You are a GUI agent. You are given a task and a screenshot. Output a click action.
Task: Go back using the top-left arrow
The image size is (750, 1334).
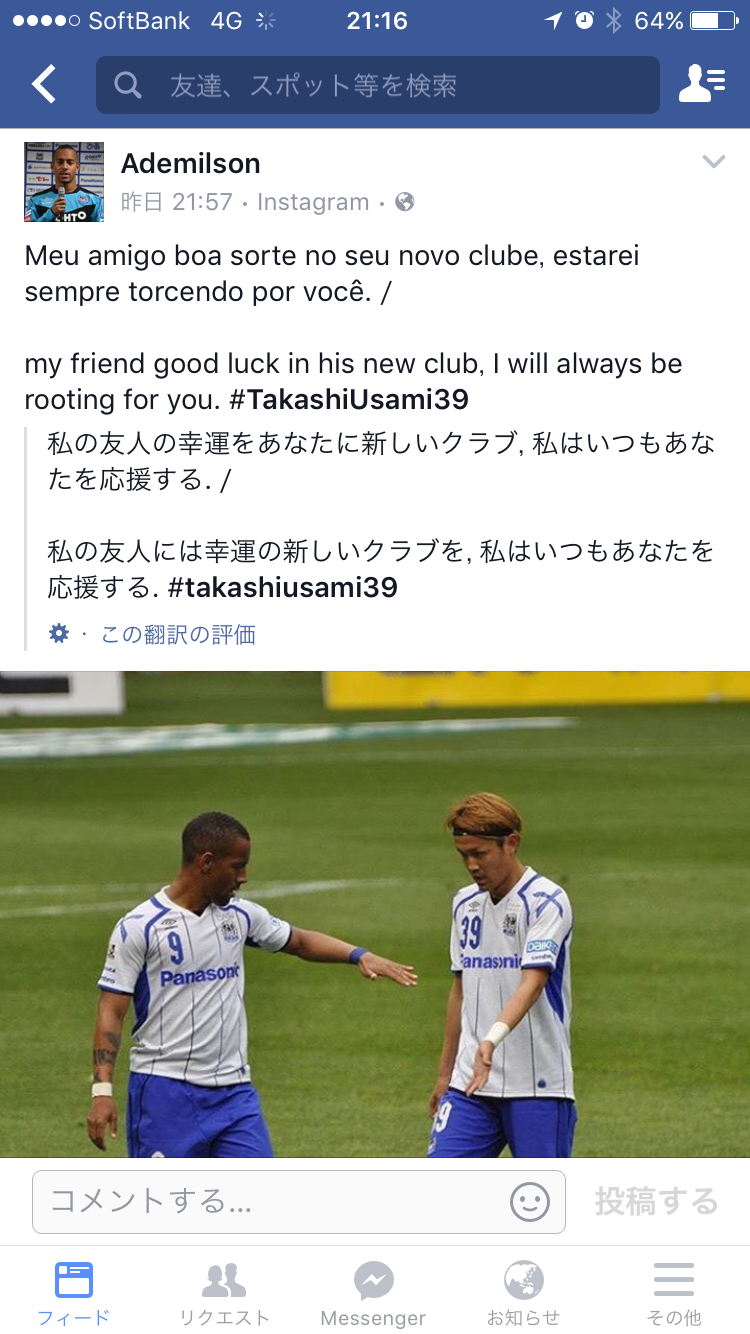pos(44,85)
